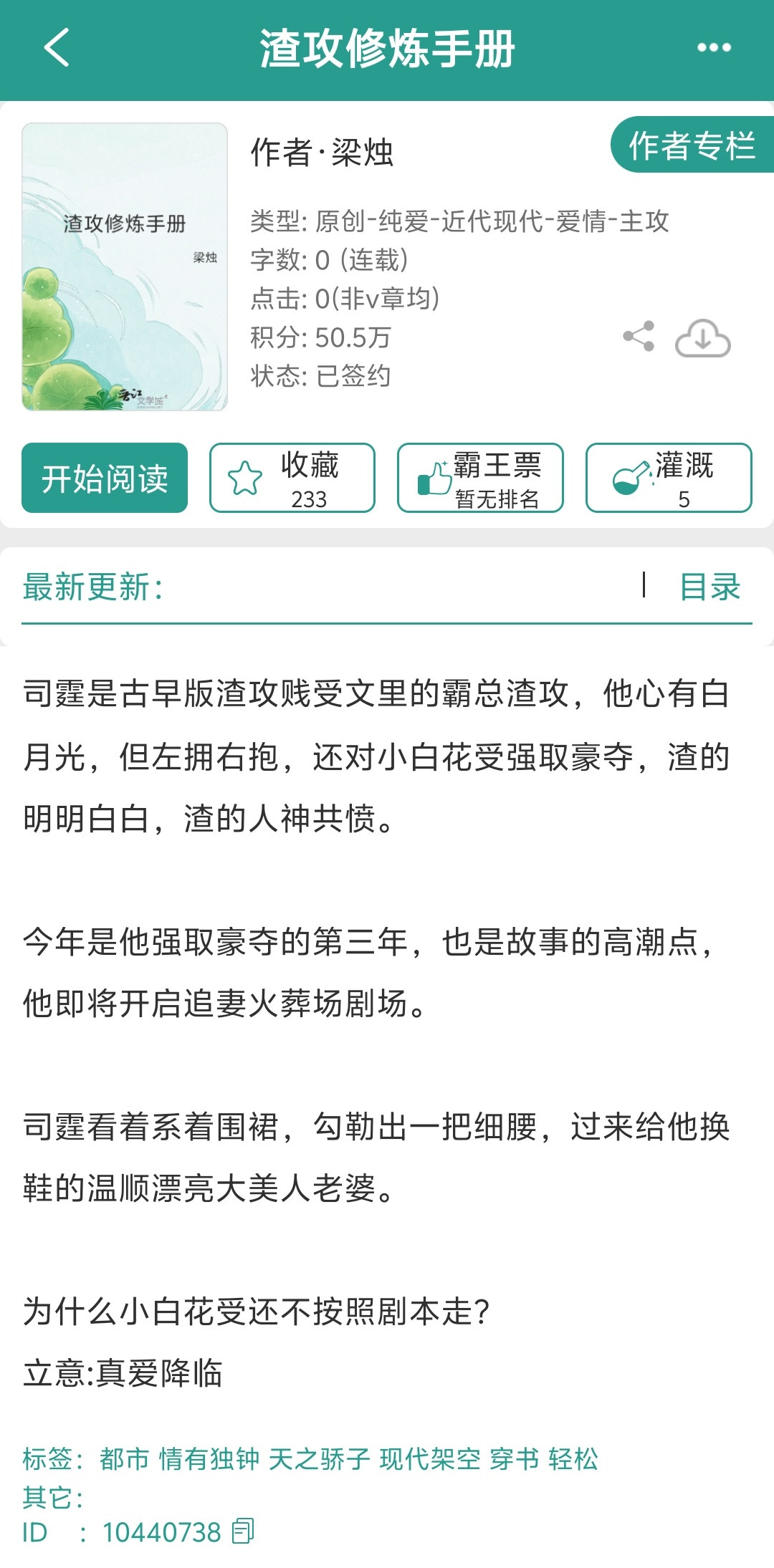Image resolution: width=774 pixels, height=1568 pixels.
Task: Open the 目录 chapter list
Action: pos(709,587)
